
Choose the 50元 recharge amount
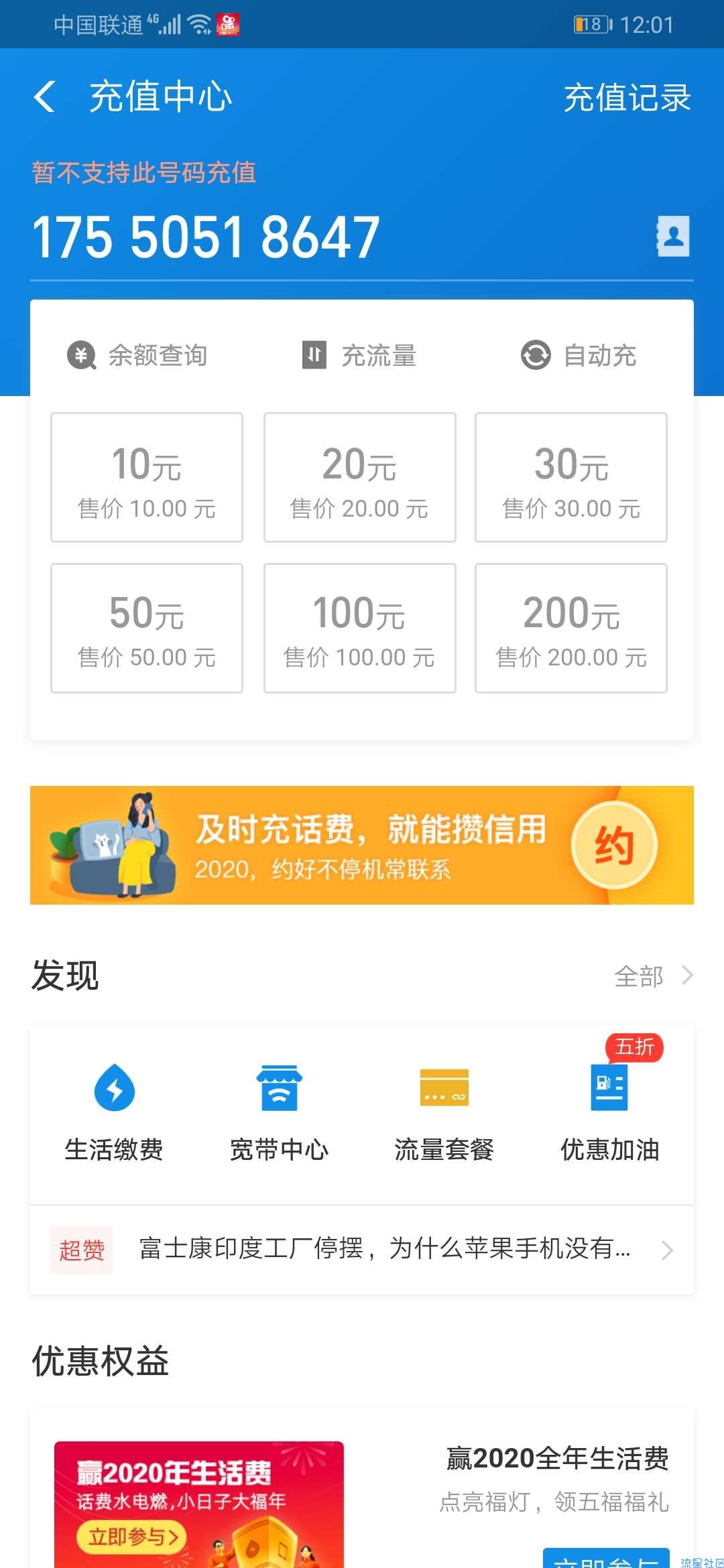point(147,628)
